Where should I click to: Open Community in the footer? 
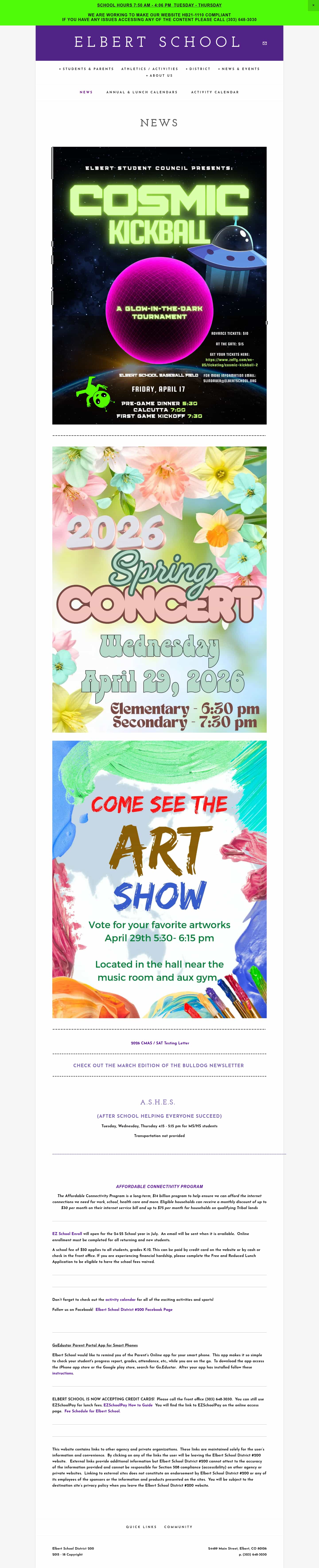pyautogui.click(x=178, y=1527)
